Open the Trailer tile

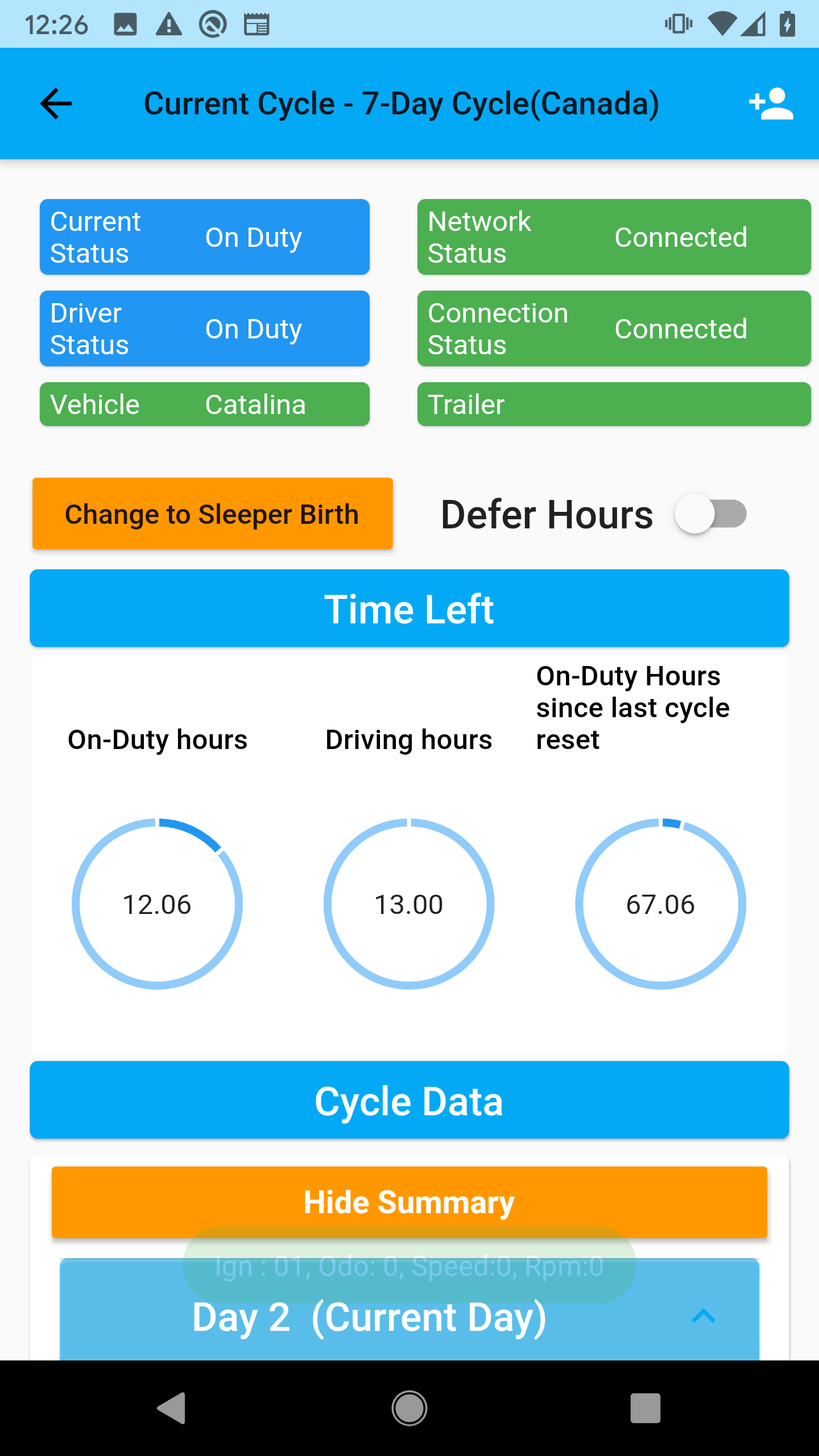pyautogui.click(x=614, y=404)
